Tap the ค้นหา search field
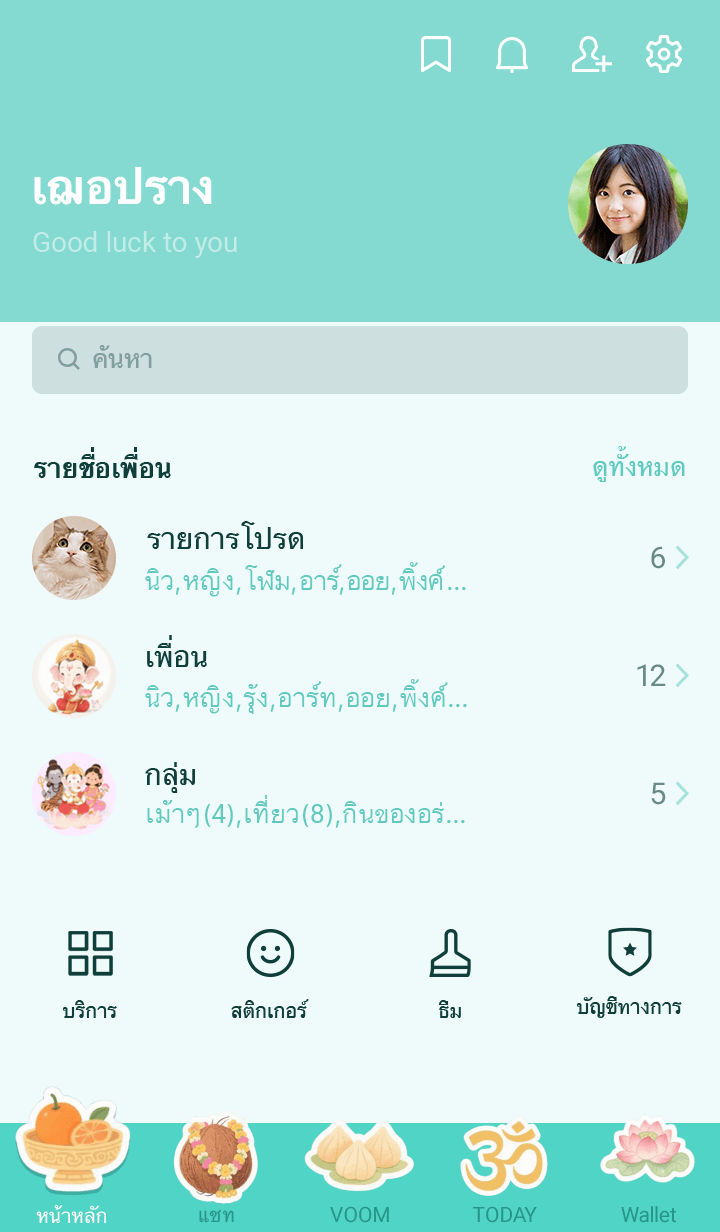This screenshot has height=1232, width=720. tap(360, 360)
